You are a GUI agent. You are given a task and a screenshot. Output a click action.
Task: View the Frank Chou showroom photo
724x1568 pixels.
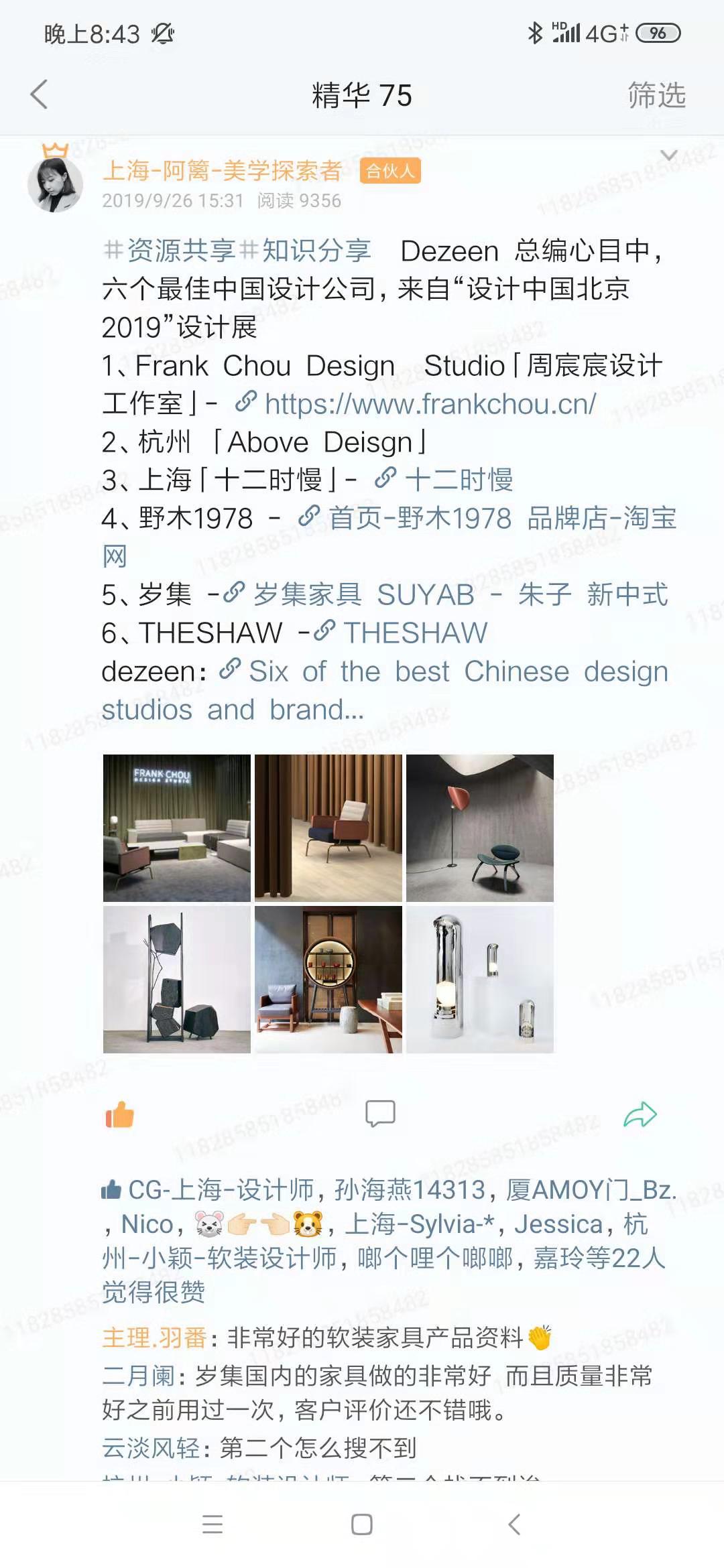(x=177, y=828)
